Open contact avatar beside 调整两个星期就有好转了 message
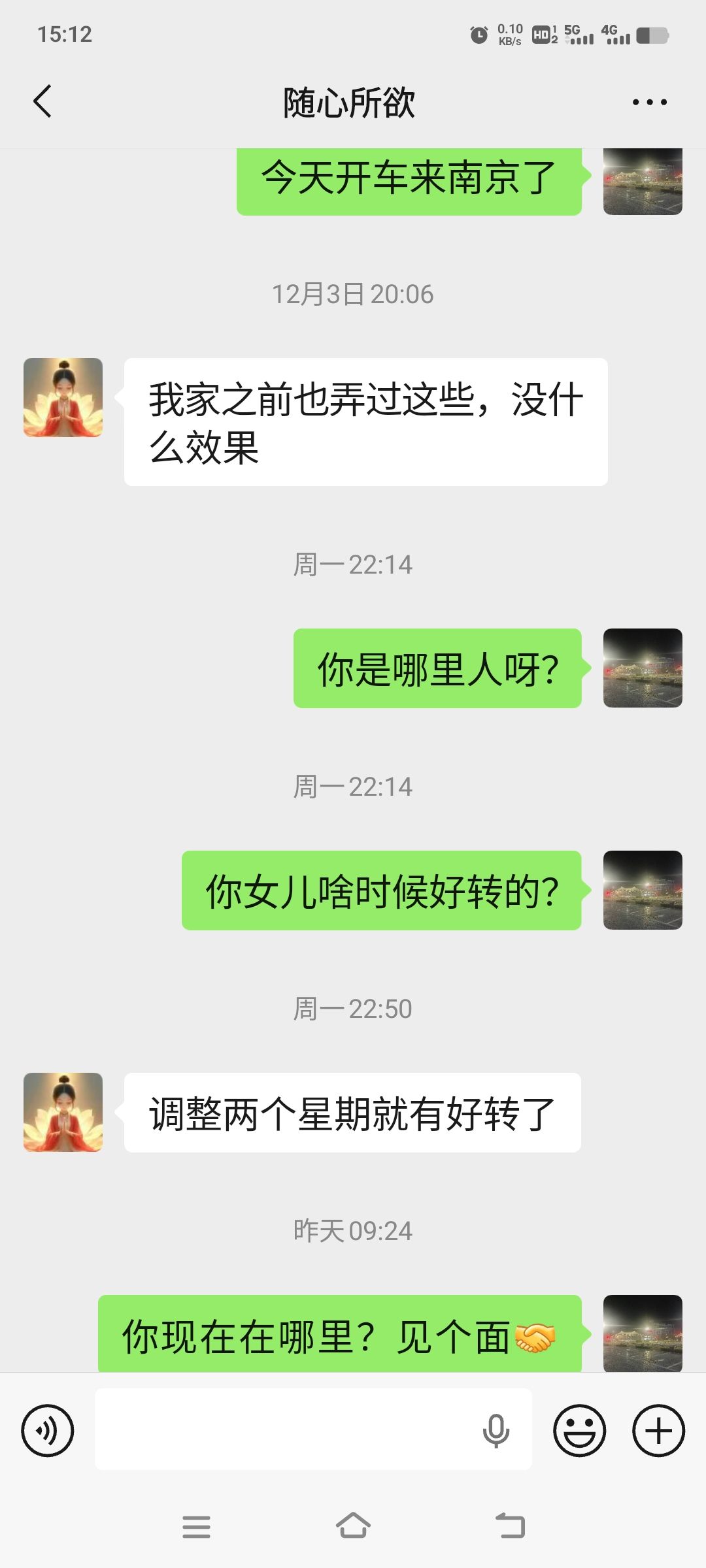Image resolution: width=706 pixels, height=1568 pixels. [63, 1112]
